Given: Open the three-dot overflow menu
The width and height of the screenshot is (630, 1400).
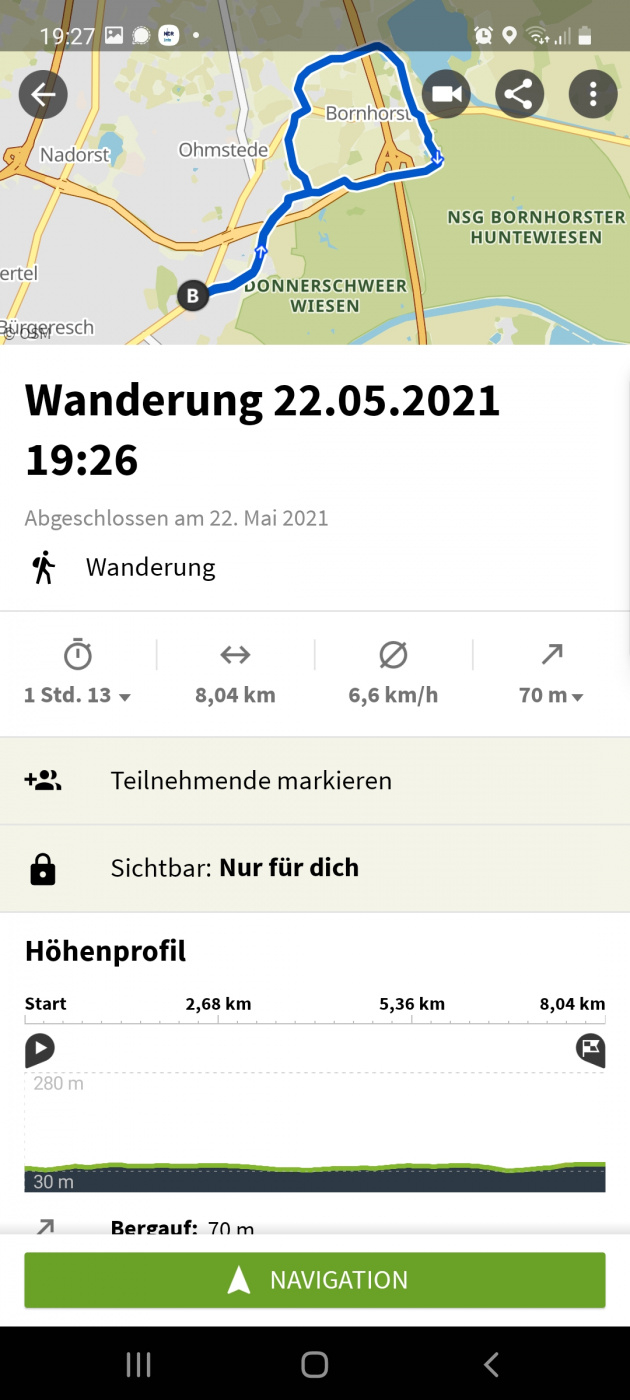Looking at the screenshot, I should click(x=593, y=95).
